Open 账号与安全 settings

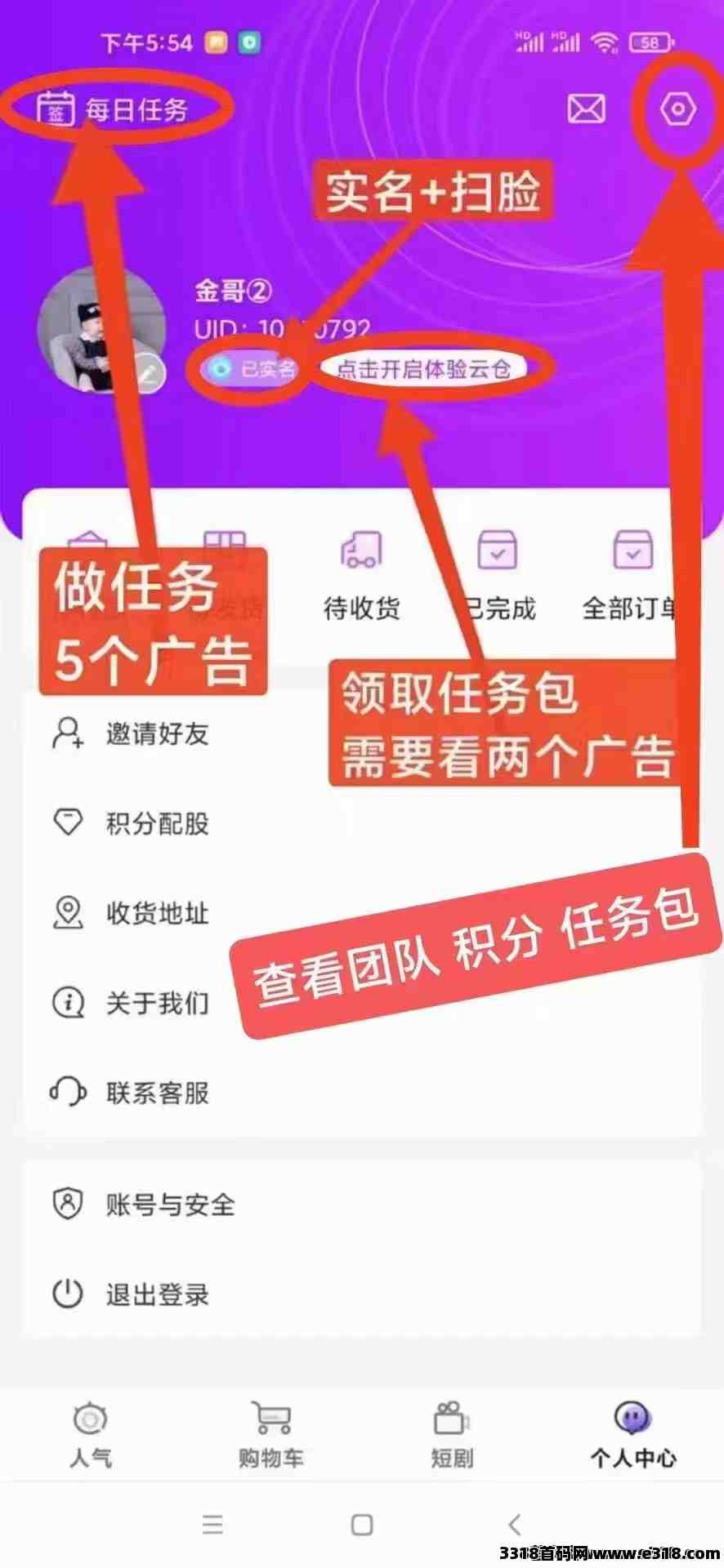(x=361, y=1204)
